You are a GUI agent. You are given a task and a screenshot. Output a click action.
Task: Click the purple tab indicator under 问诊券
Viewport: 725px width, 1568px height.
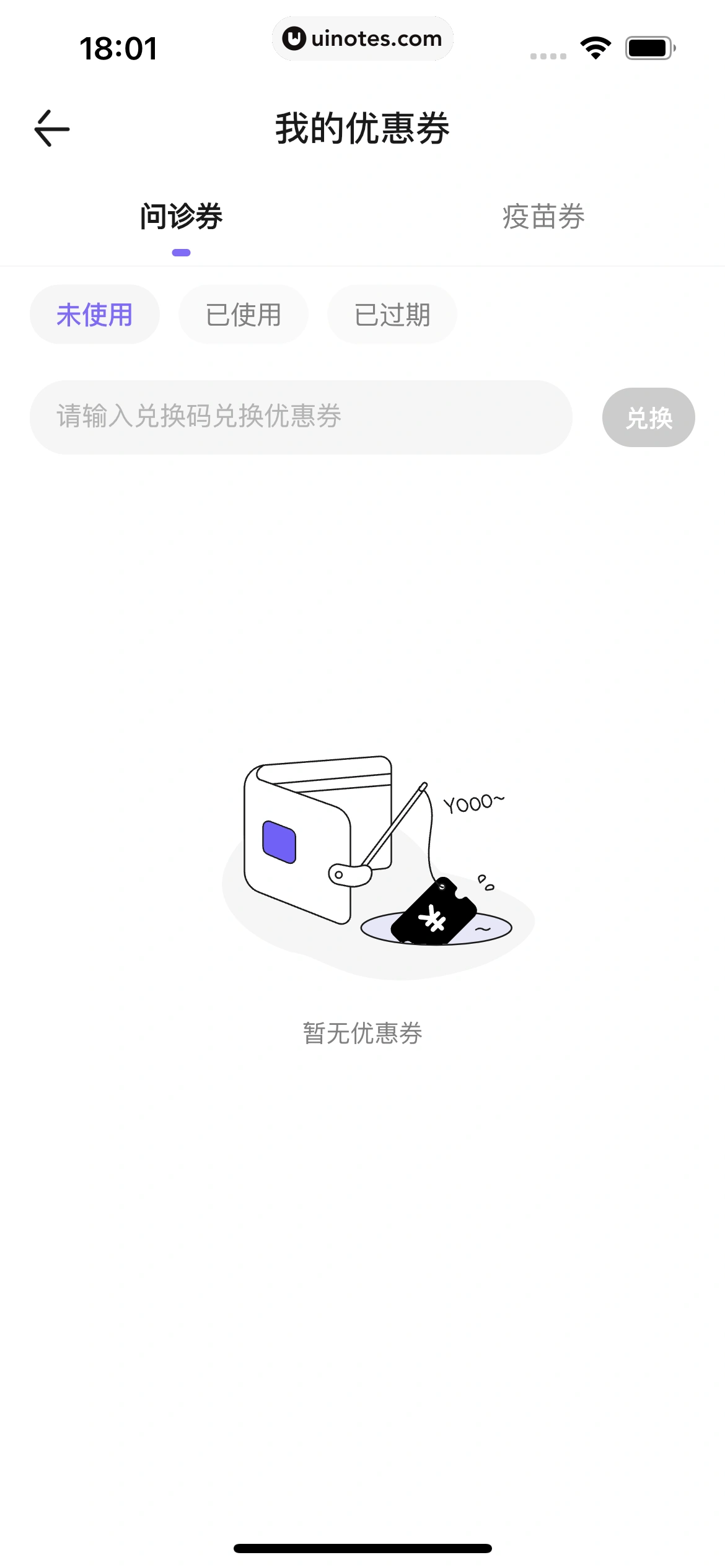pos(181,252)
